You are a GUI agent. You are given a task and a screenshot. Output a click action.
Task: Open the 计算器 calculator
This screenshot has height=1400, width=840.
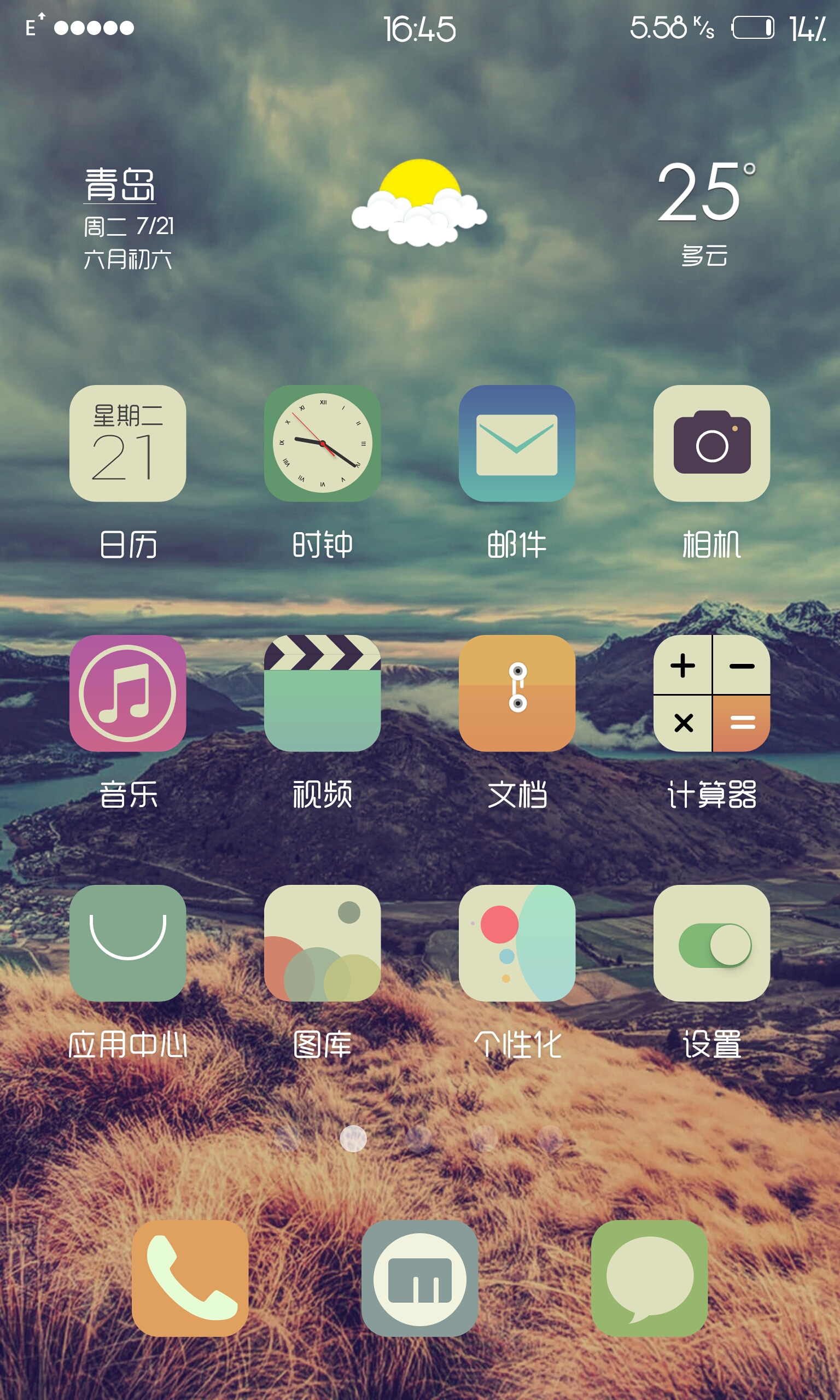point(711,693)
